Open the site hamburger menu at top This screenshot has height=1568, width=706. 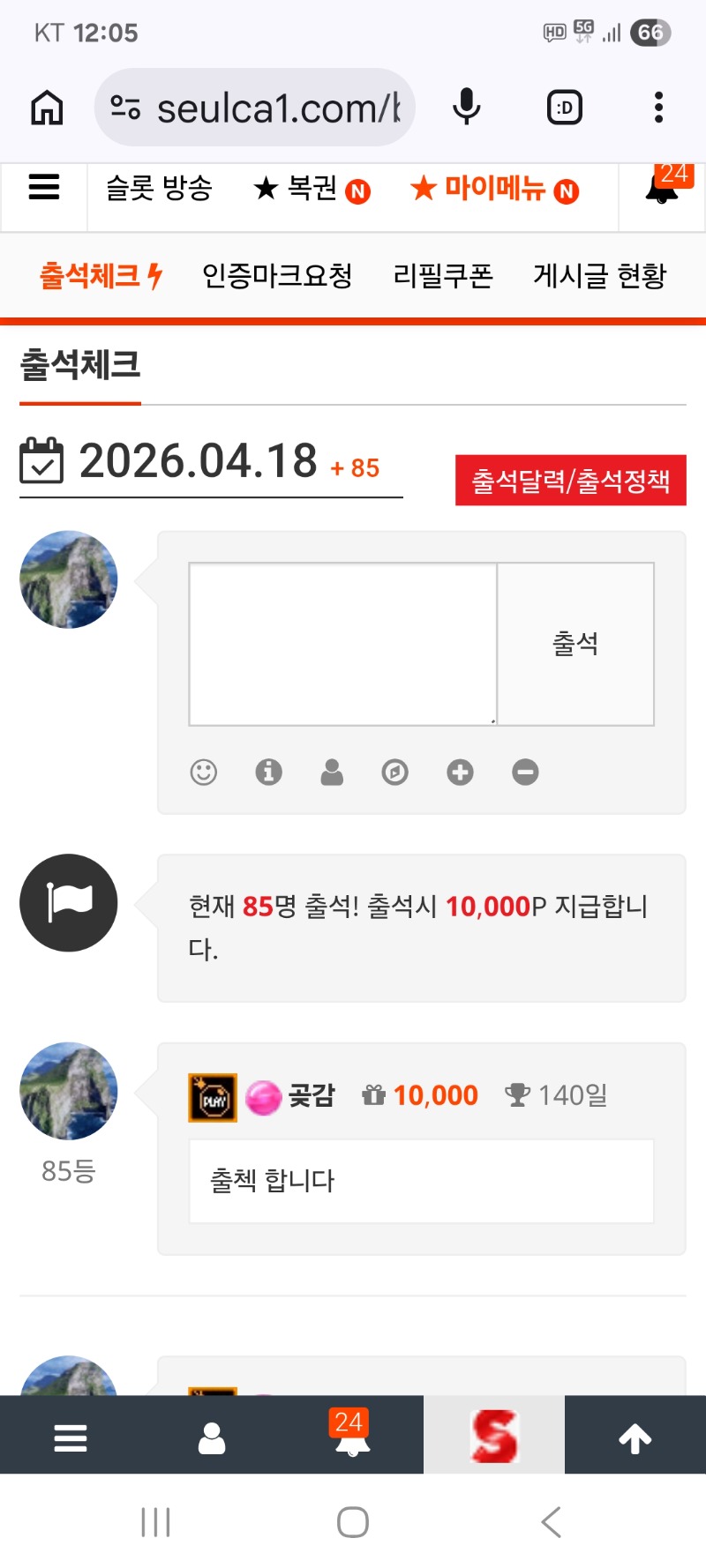44,188
